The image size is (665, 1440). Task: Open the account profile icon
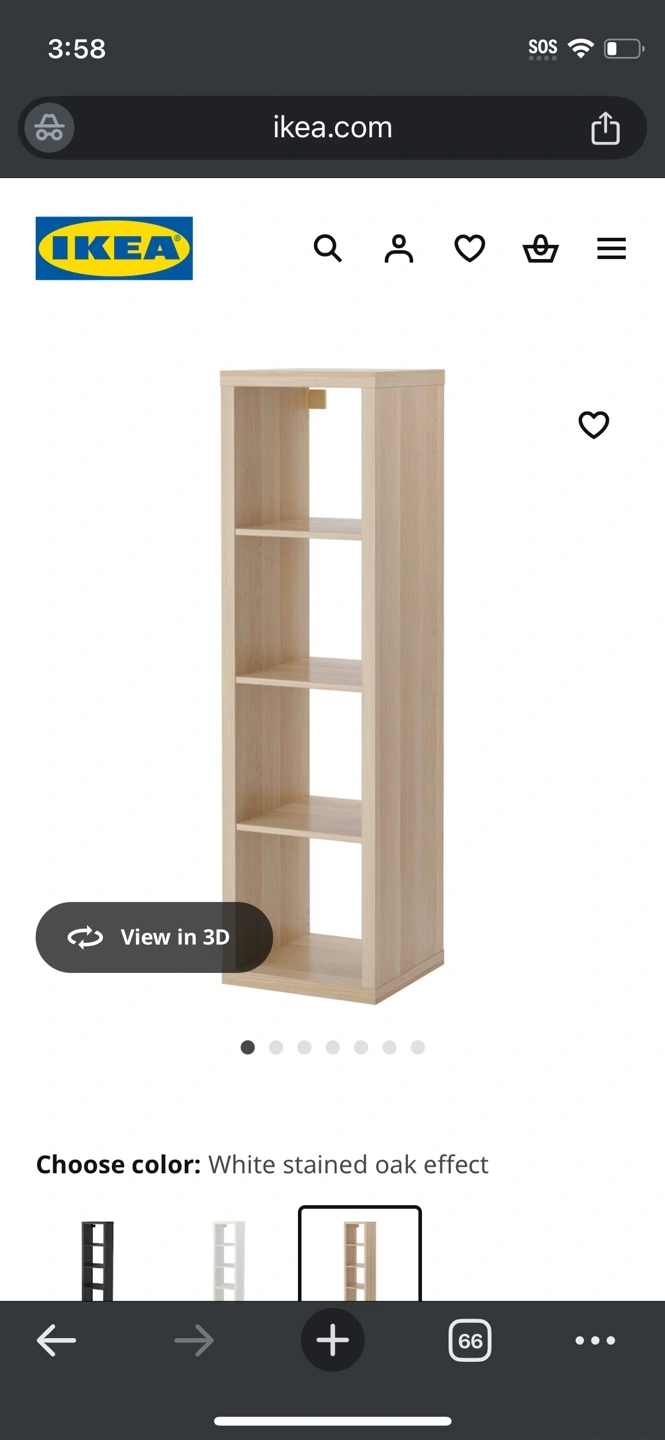click(398, 248)
